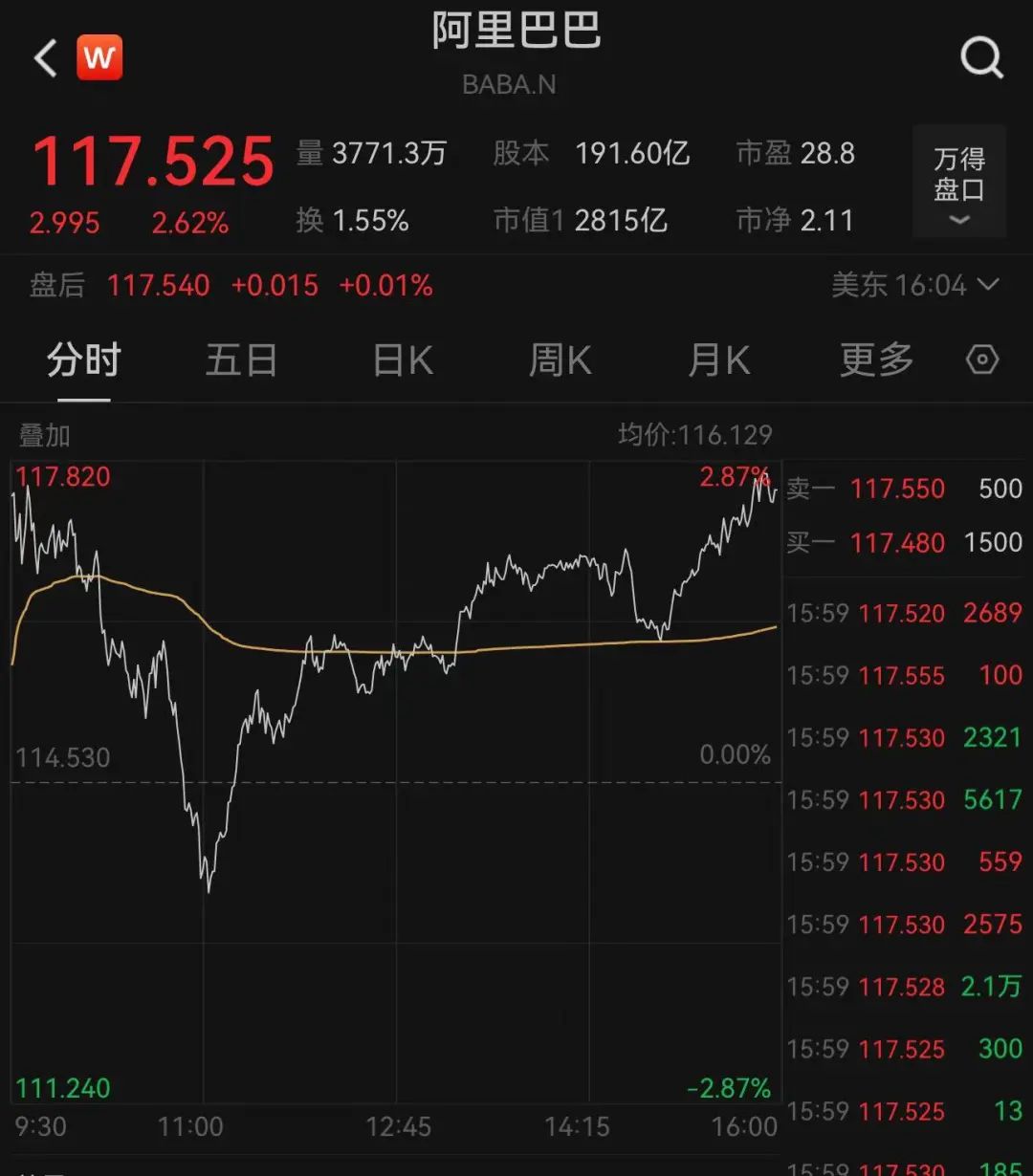
Task: Click the back arrow to exit
Action: tap(43, 57)
